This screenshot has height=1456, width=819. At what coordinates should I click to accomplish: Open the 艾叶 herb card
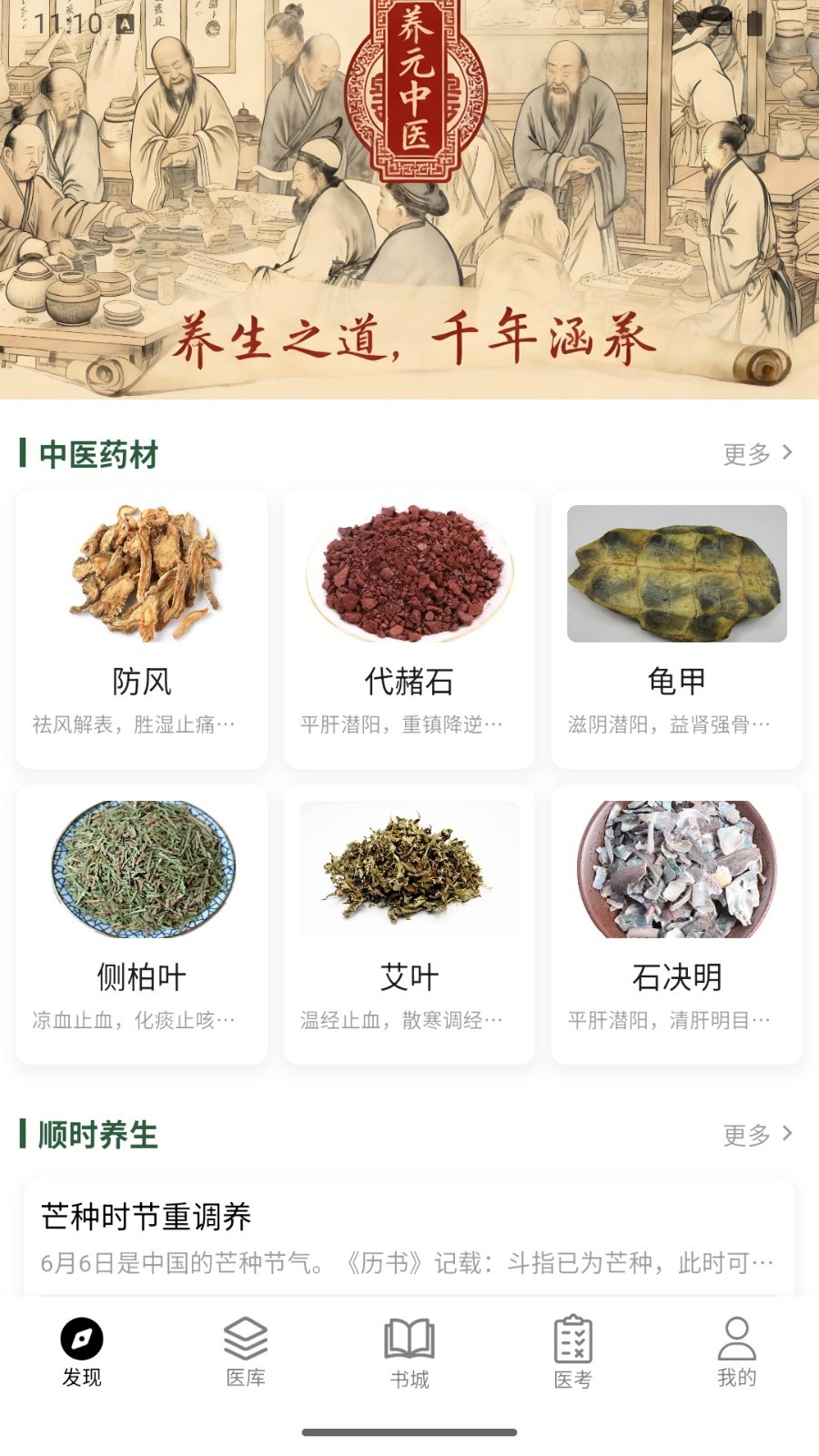(409, 924)
